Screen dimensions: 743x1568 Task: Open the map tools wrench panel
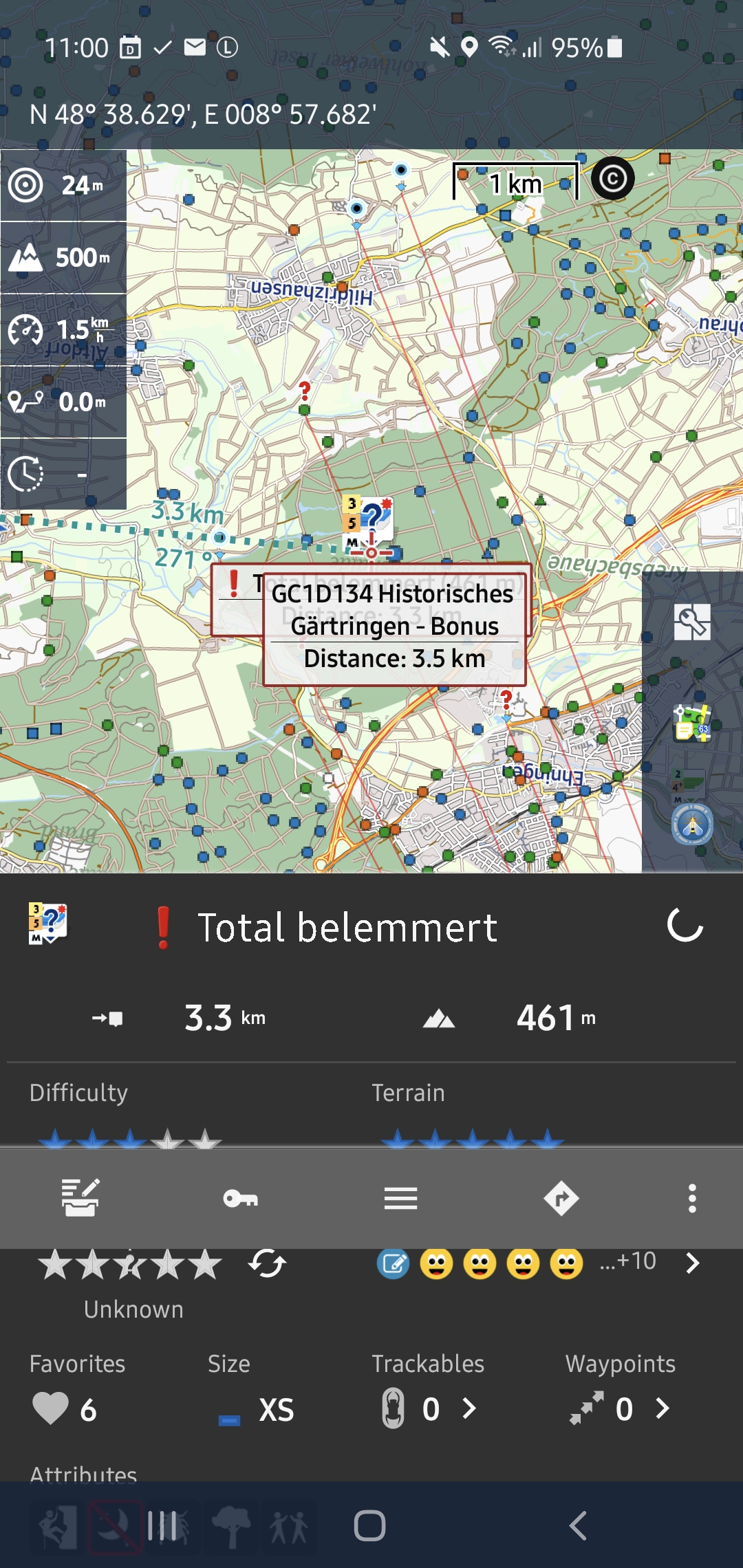(692, 622)
